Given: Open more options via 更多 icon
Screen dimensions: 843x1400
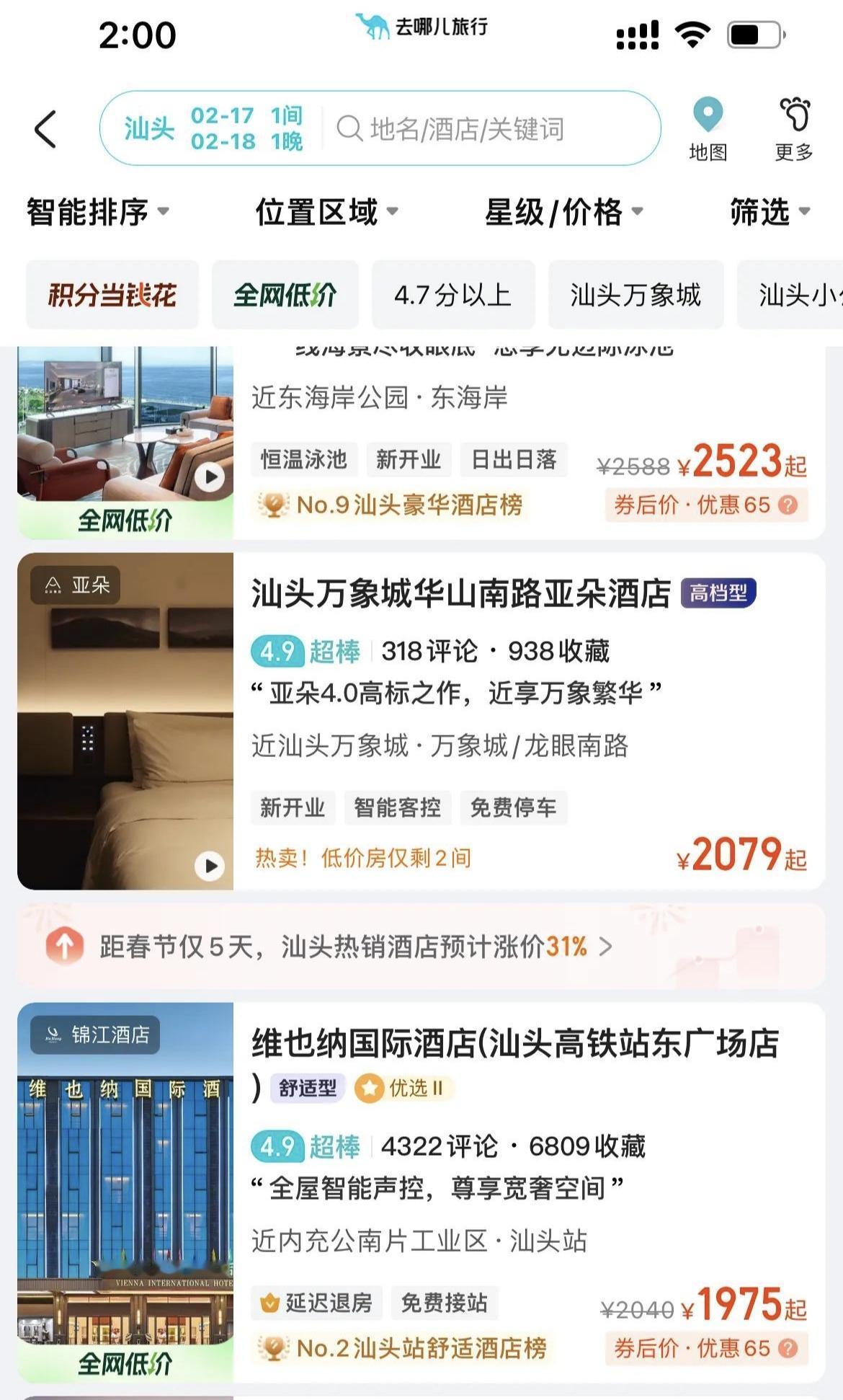Looking at the screenshot, I should point(795,128).
